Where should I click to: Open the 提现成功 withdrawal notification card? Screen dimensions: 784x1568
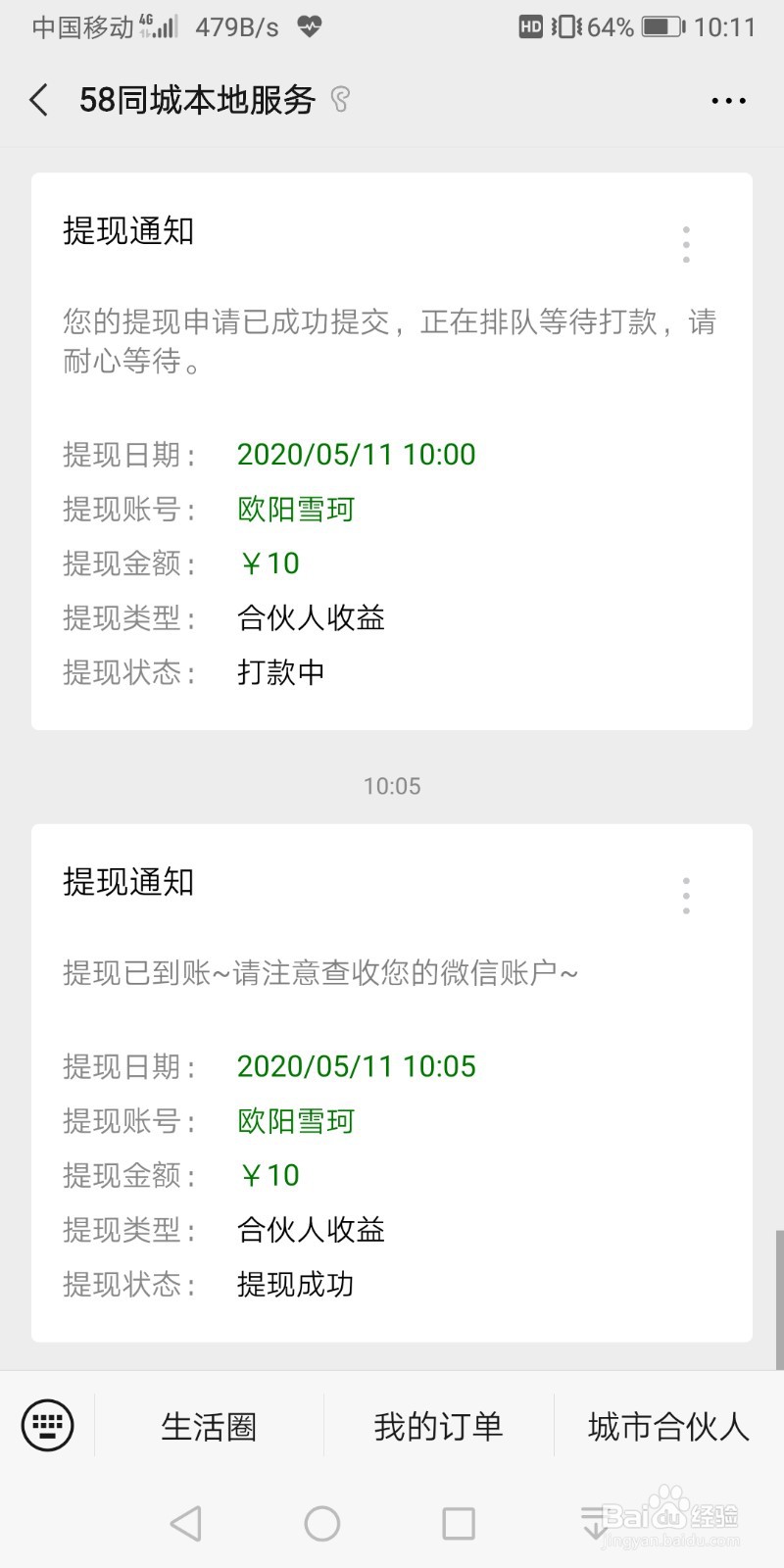pyautogui.click(x=392, y=1083)
